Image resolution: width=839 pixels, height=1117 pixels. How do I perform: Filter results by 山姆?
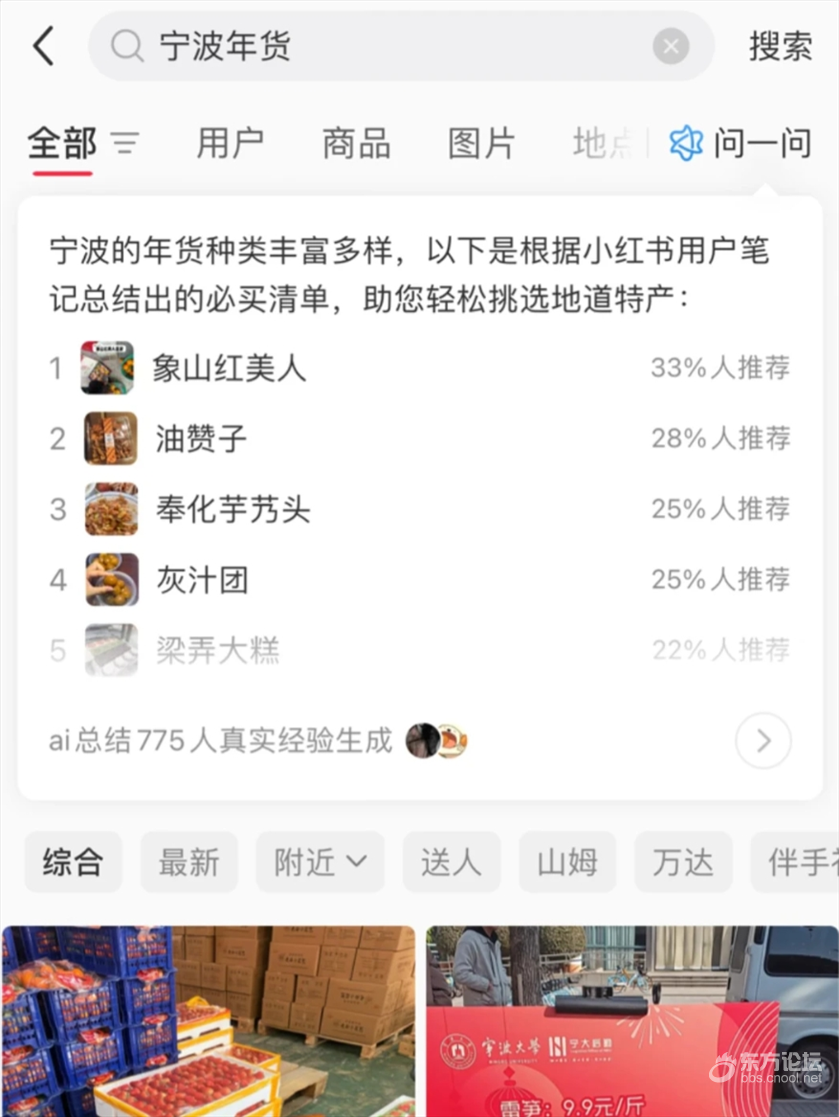click(x=567, y=862)
